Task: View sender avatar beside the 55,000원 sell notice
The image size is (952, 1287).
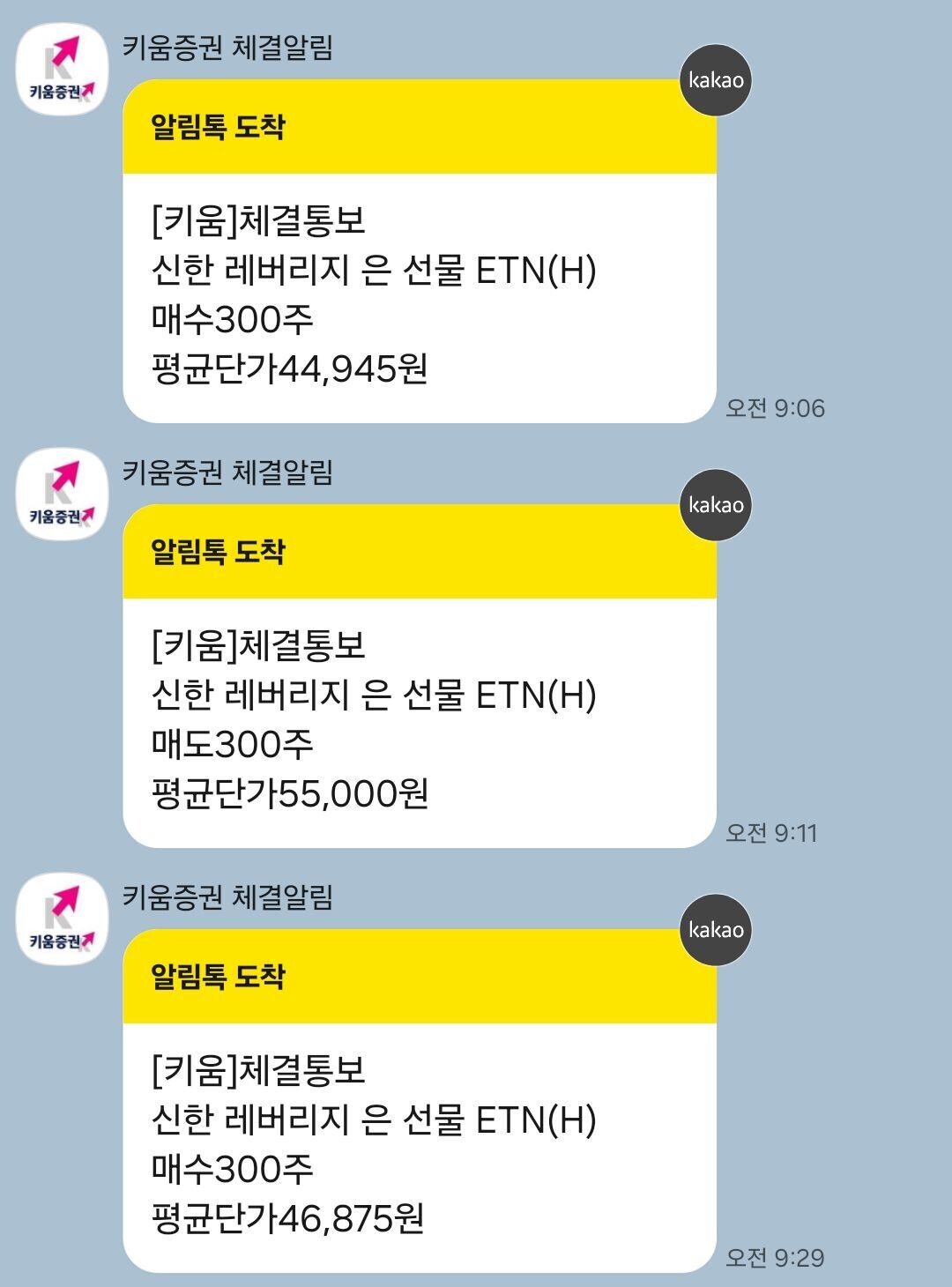Action: coord(62,495)
